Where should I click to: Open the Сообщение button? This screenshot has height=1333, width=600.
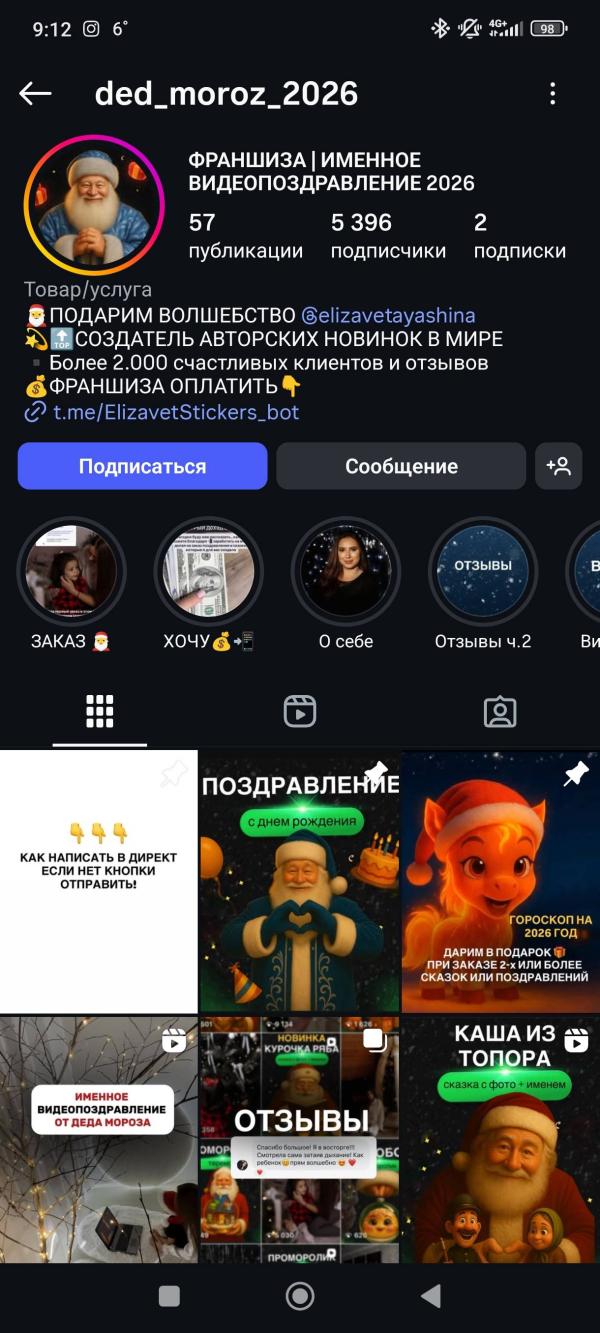(x=401, y=466)
